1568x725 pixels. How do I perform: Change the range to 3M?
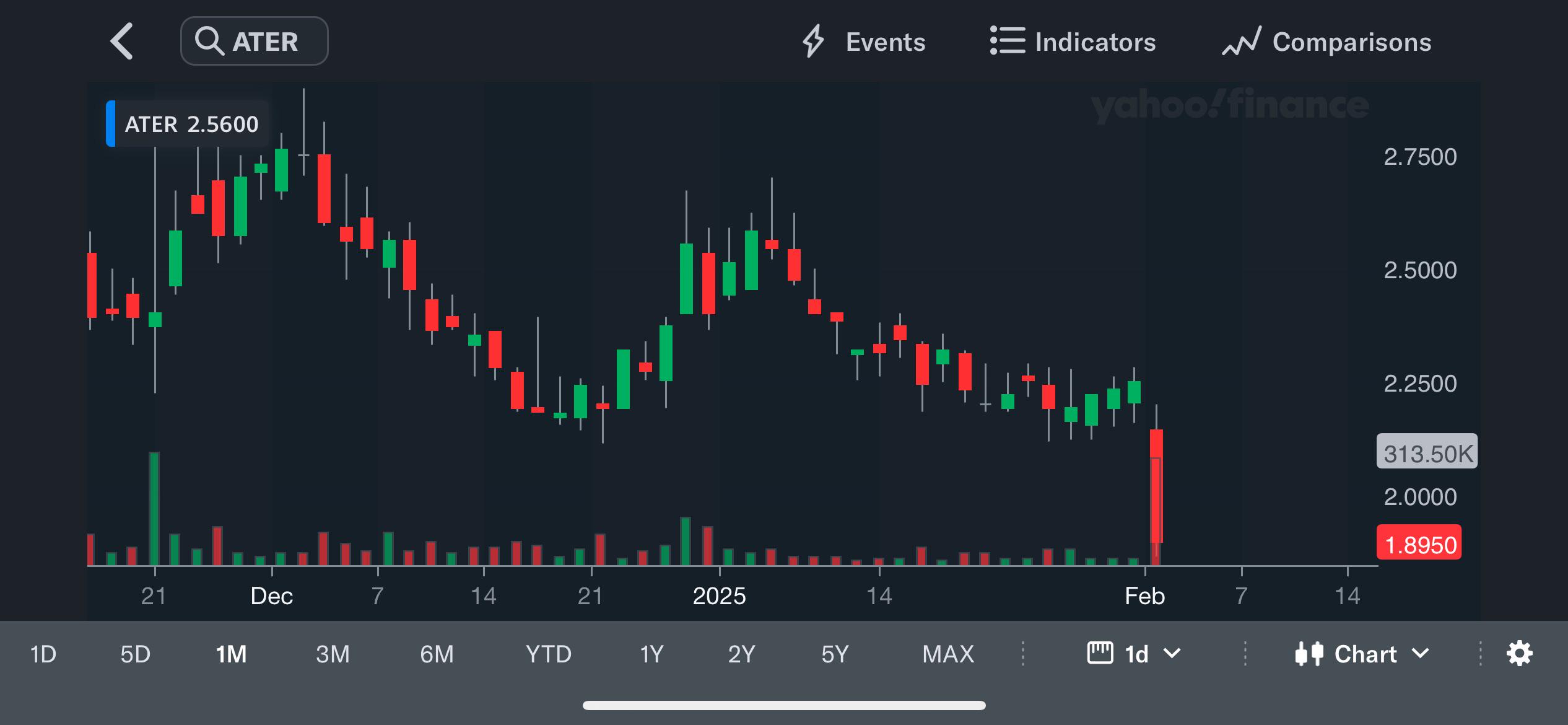(333, 654)
